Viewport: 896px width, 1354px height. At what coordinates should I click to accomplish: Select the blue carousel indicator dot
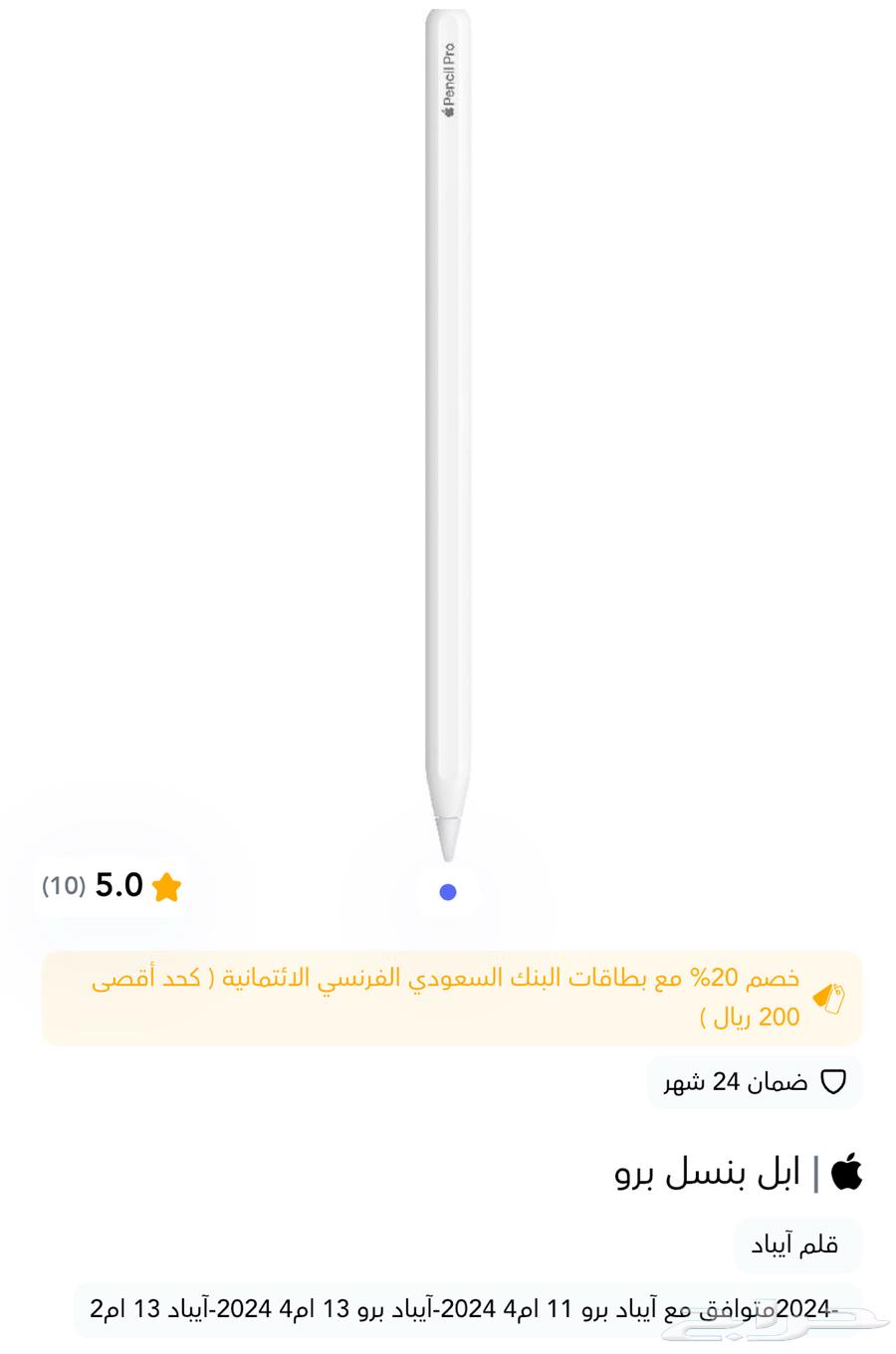pos(448,892)
